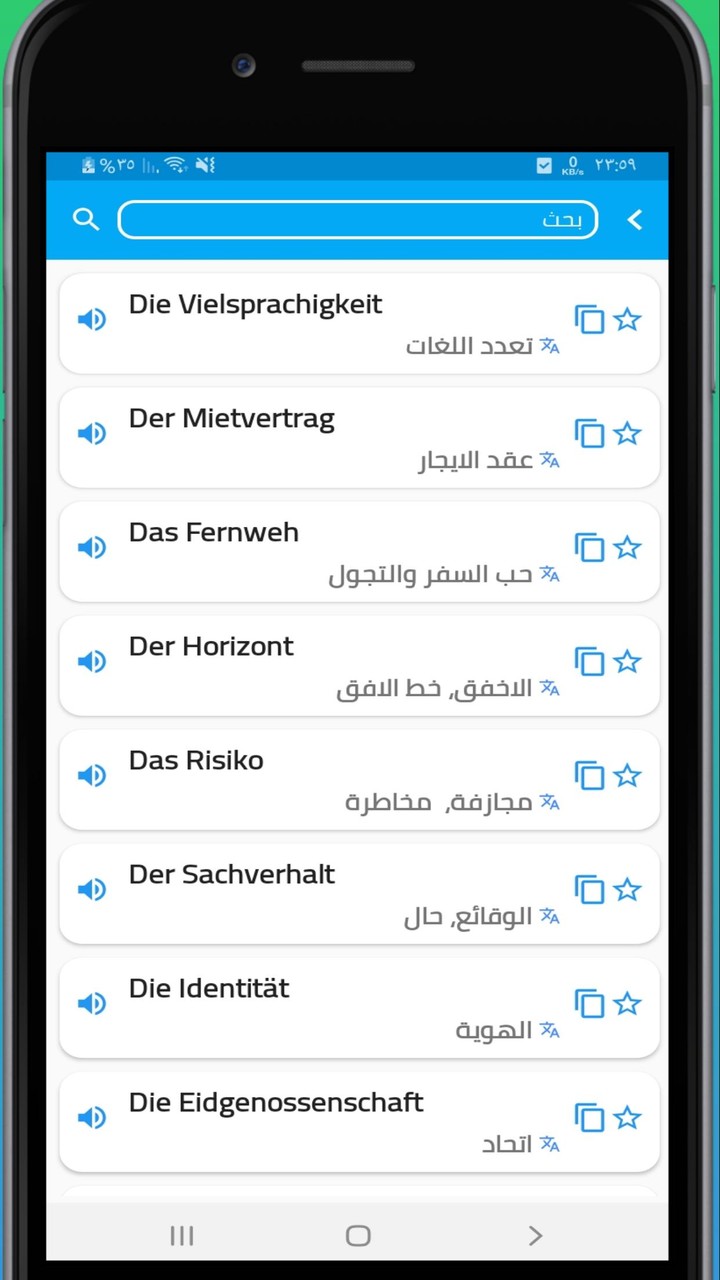This screenshot has height=1280, width=720.
Task: Favorite the word Die Vielsprachigkeit
Action: point(628,319)
